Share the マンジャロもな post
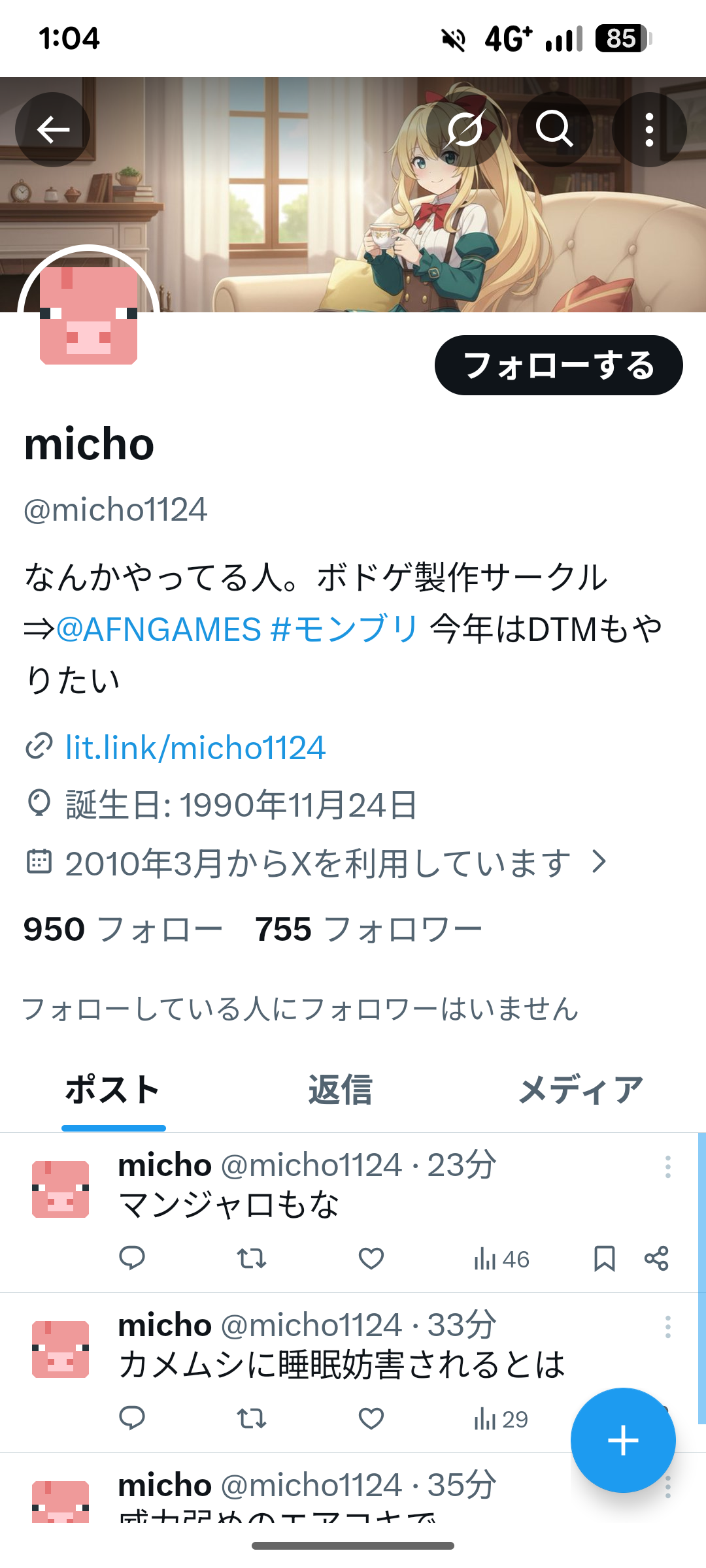Image resolution: width=706 pixels, height=1568 pixels. pos(656,1258)
